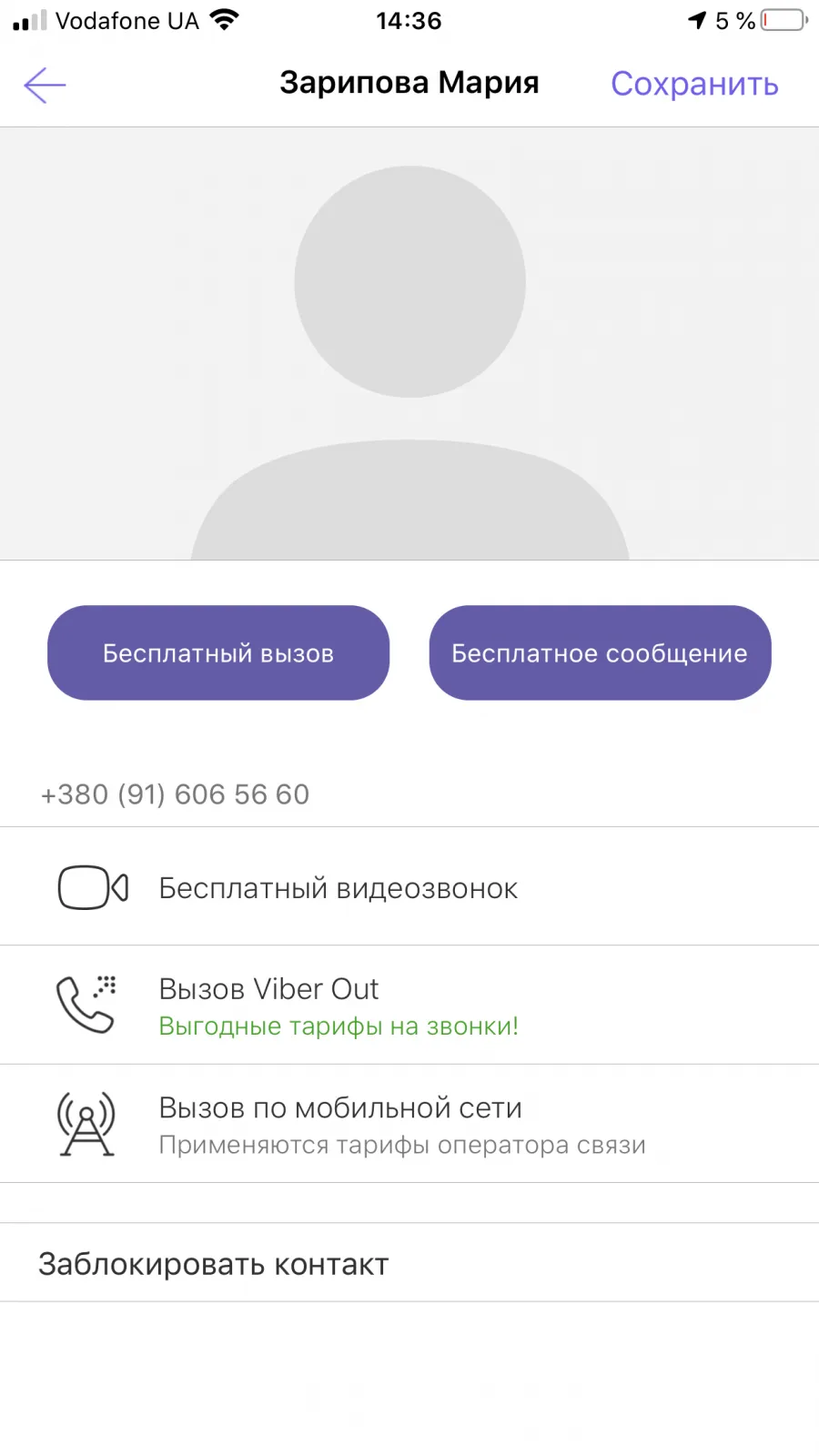Choose Вызов по мобильной сети
The height and width of the screenshot is (1456, 819).
click(409, 1124)
